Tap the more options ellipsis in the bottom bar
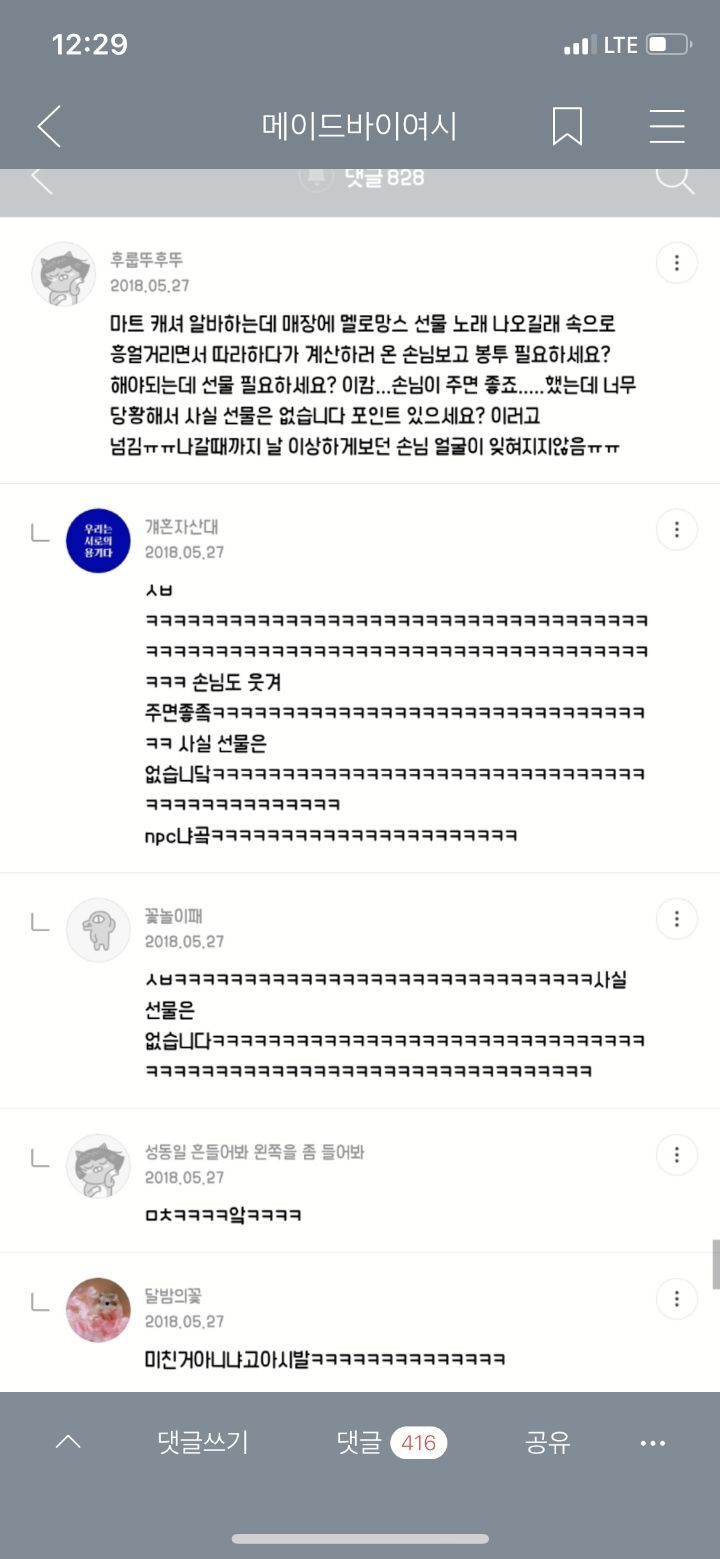720x1559 pixels. (x=652, y=1443)
